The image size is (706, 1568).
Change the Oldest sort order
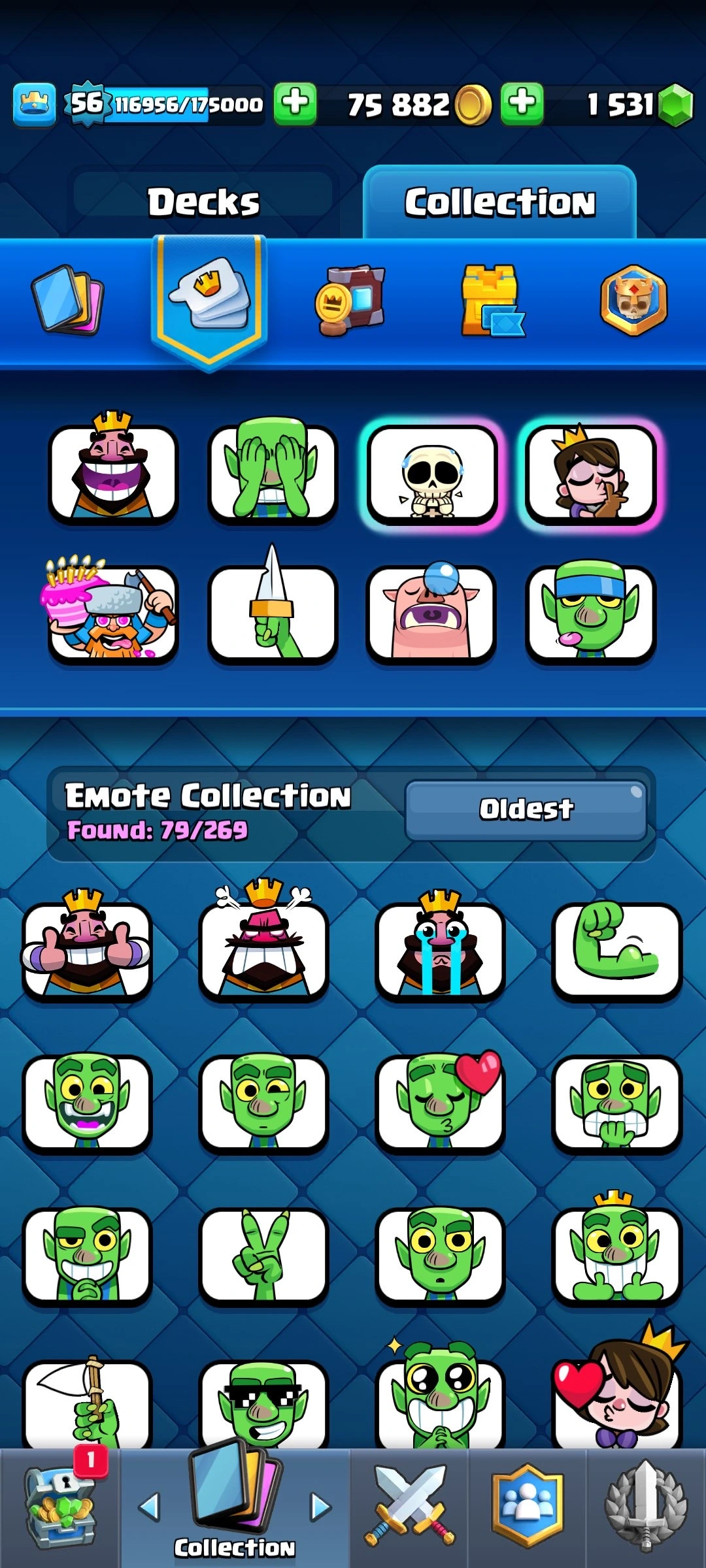pos(526,809)
